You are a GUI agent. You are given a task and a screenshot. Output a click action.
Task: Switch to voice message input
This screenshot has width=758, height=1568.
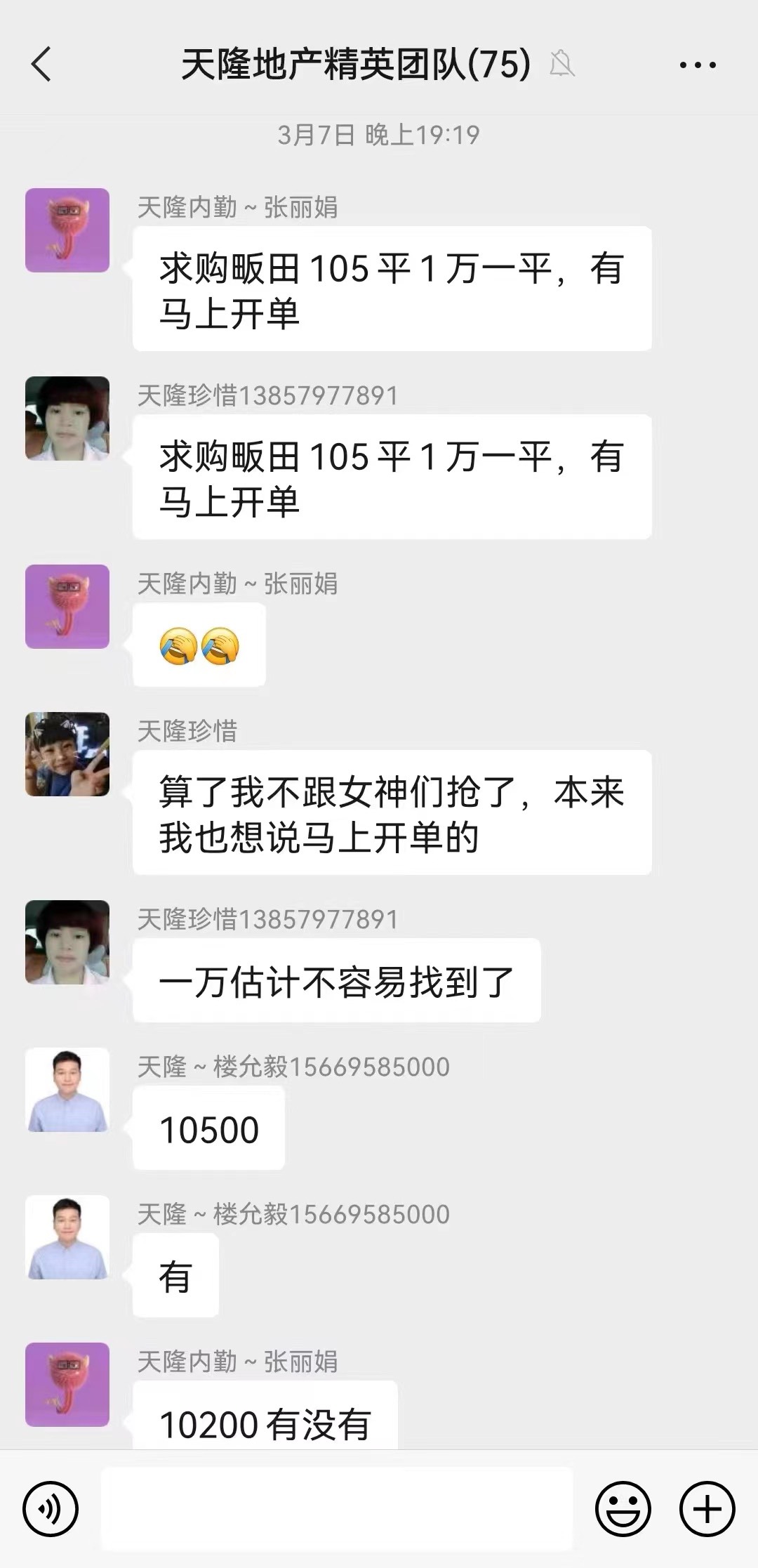click(50, 1508)
